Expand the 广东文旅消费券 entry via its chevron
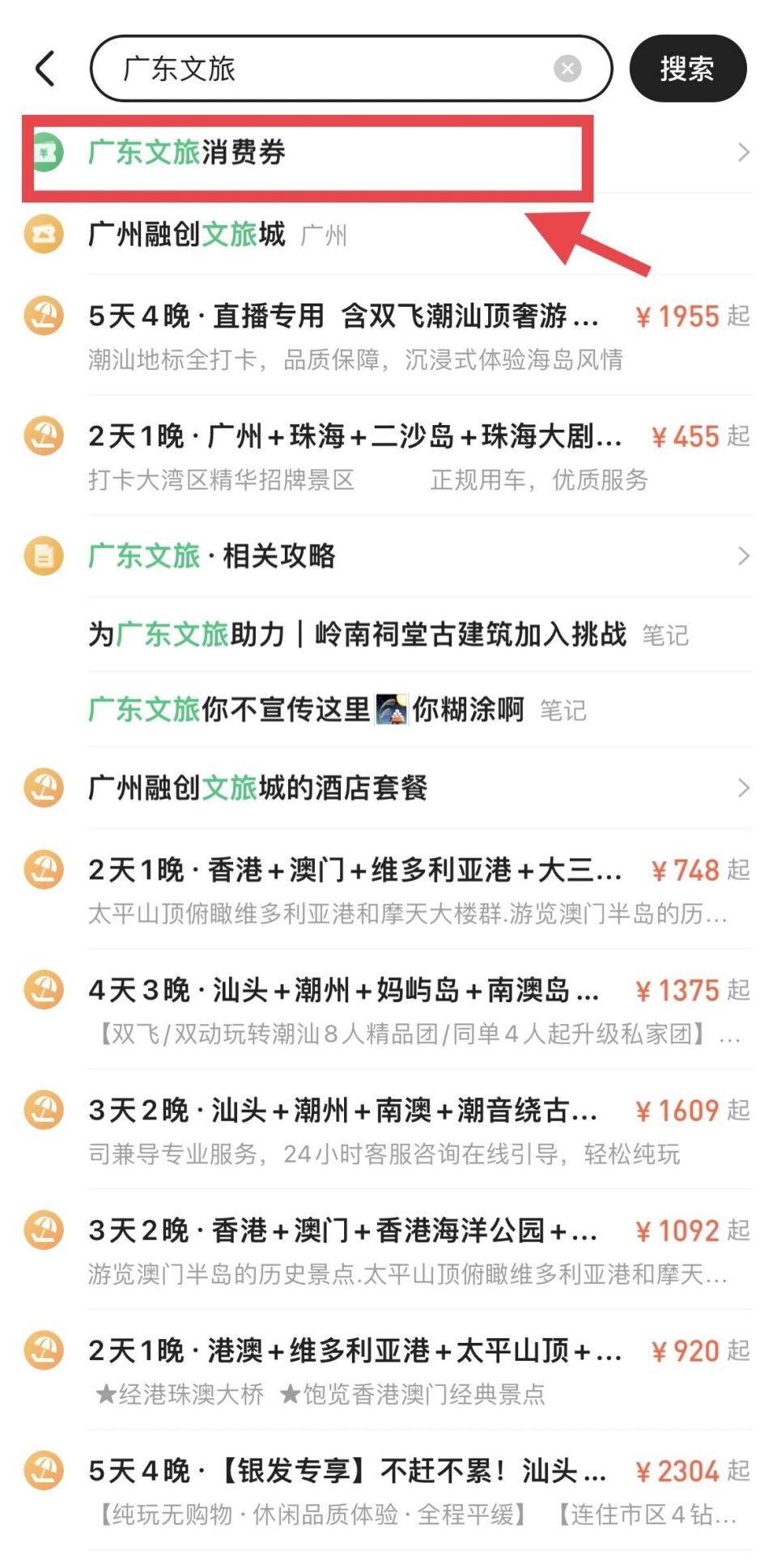The height and width of the screenshot is (1568, 777). click(x=744, y=152)
